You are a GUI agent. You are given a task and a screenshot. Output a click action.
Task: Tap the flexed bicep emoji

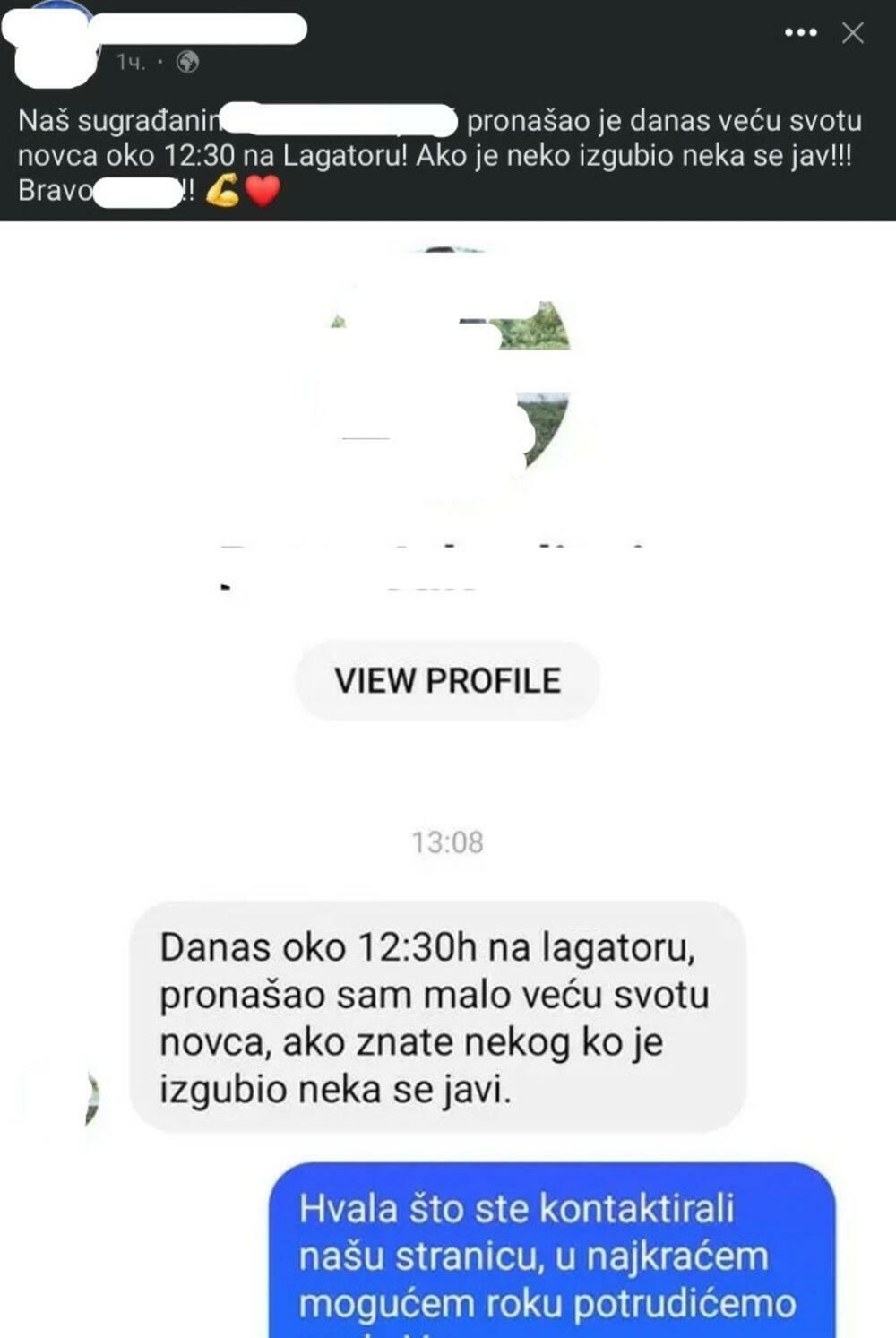coord(222,191)
